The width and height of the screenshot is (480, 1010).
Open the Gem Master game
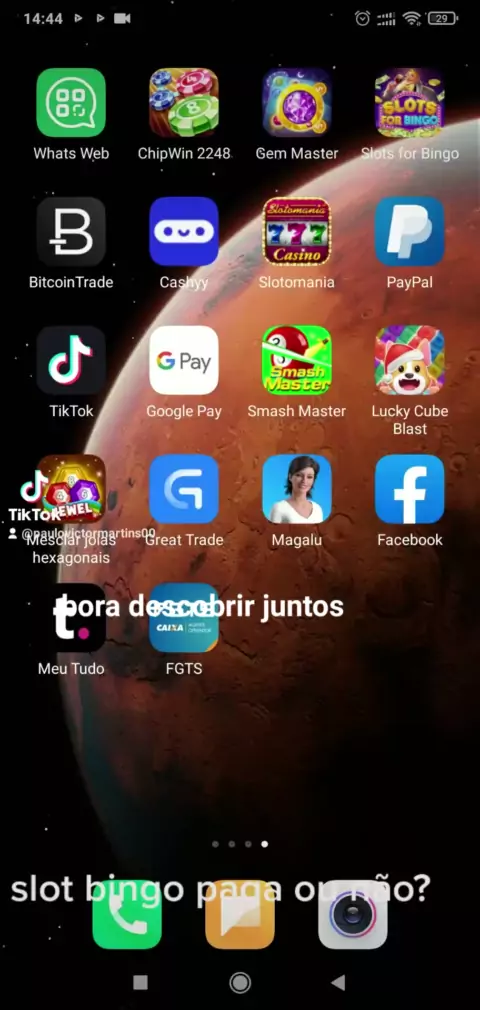pyautogui.click(x=296, y=103)
